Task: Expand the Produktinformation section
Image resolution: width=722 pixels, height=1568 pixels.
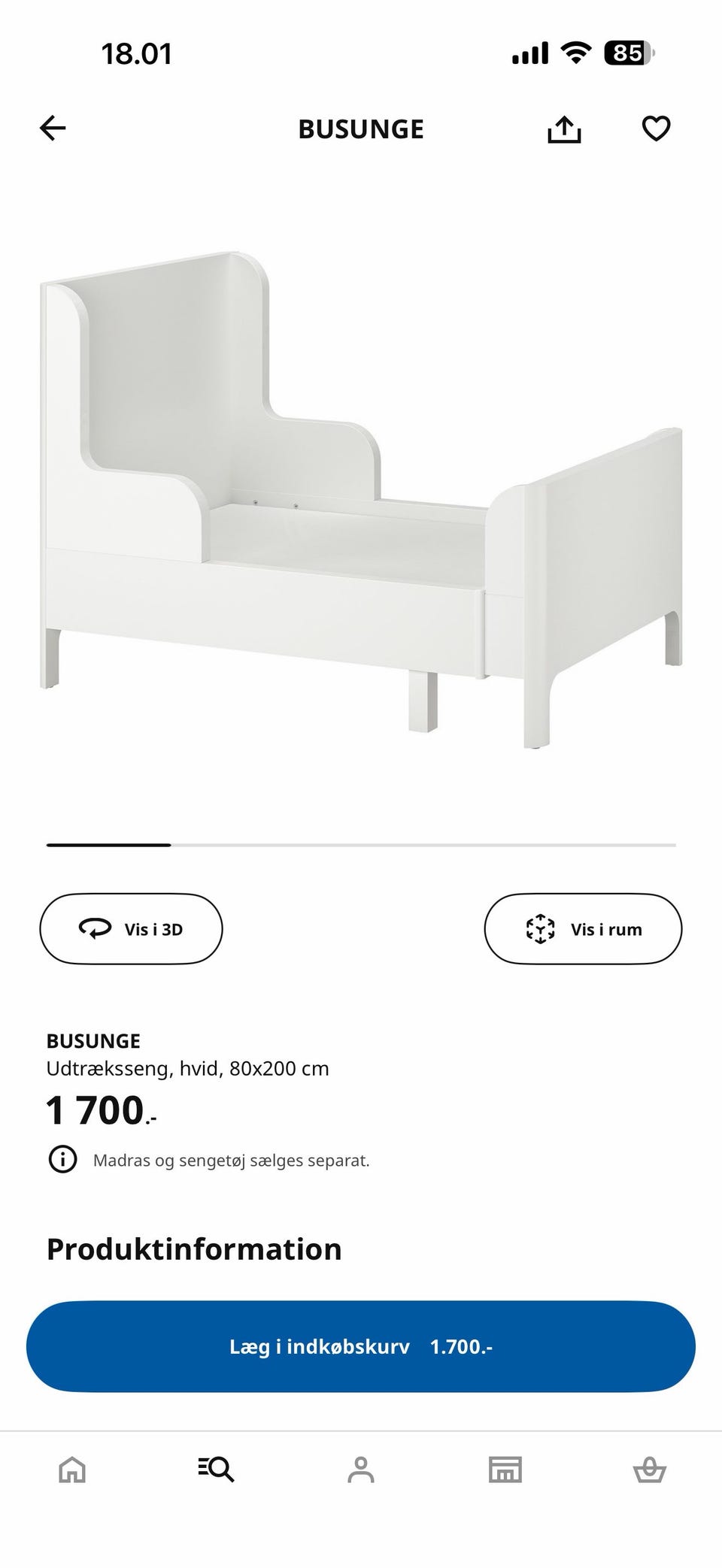Action: 193,1249
